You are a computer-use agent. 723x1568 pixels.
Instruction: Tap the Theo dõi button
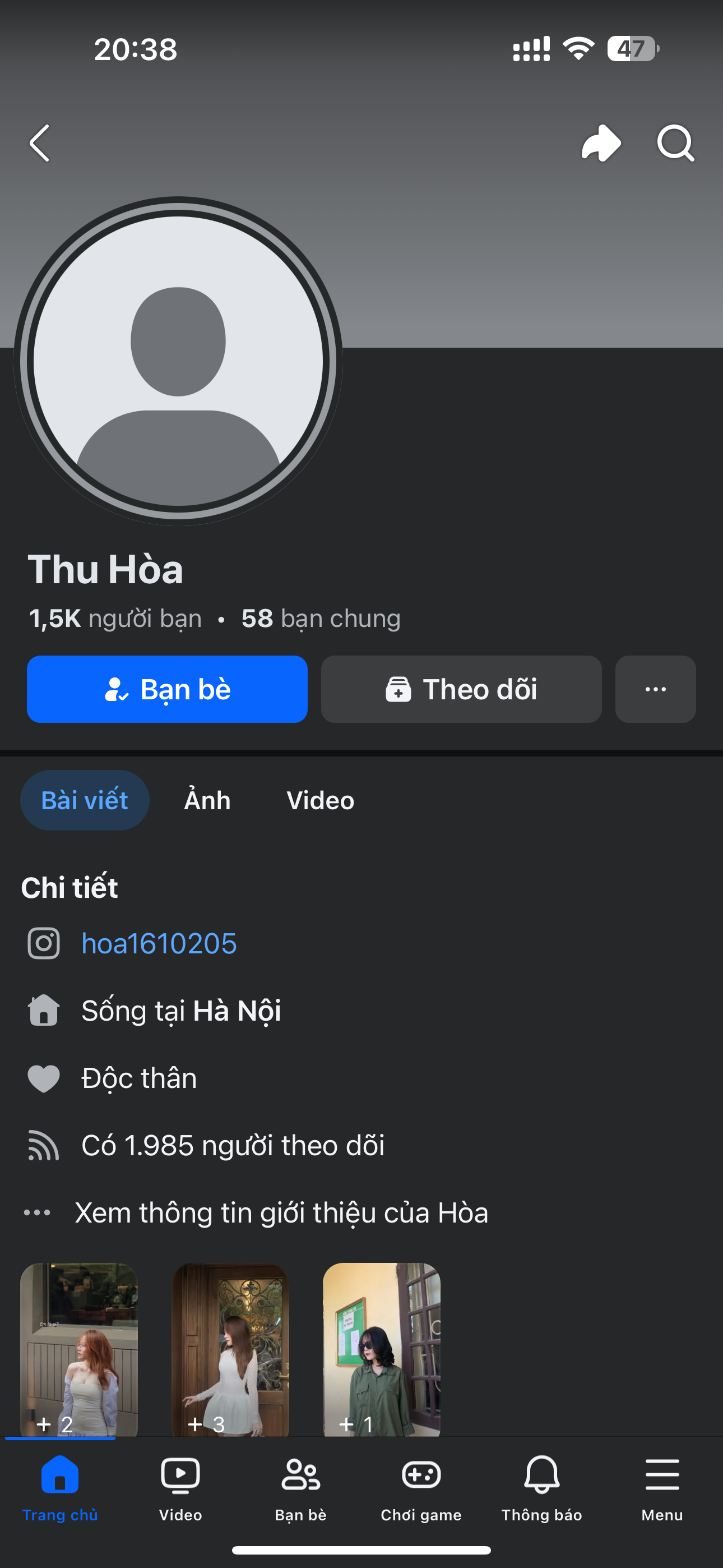pyautogui.click(x=461, y=689)
